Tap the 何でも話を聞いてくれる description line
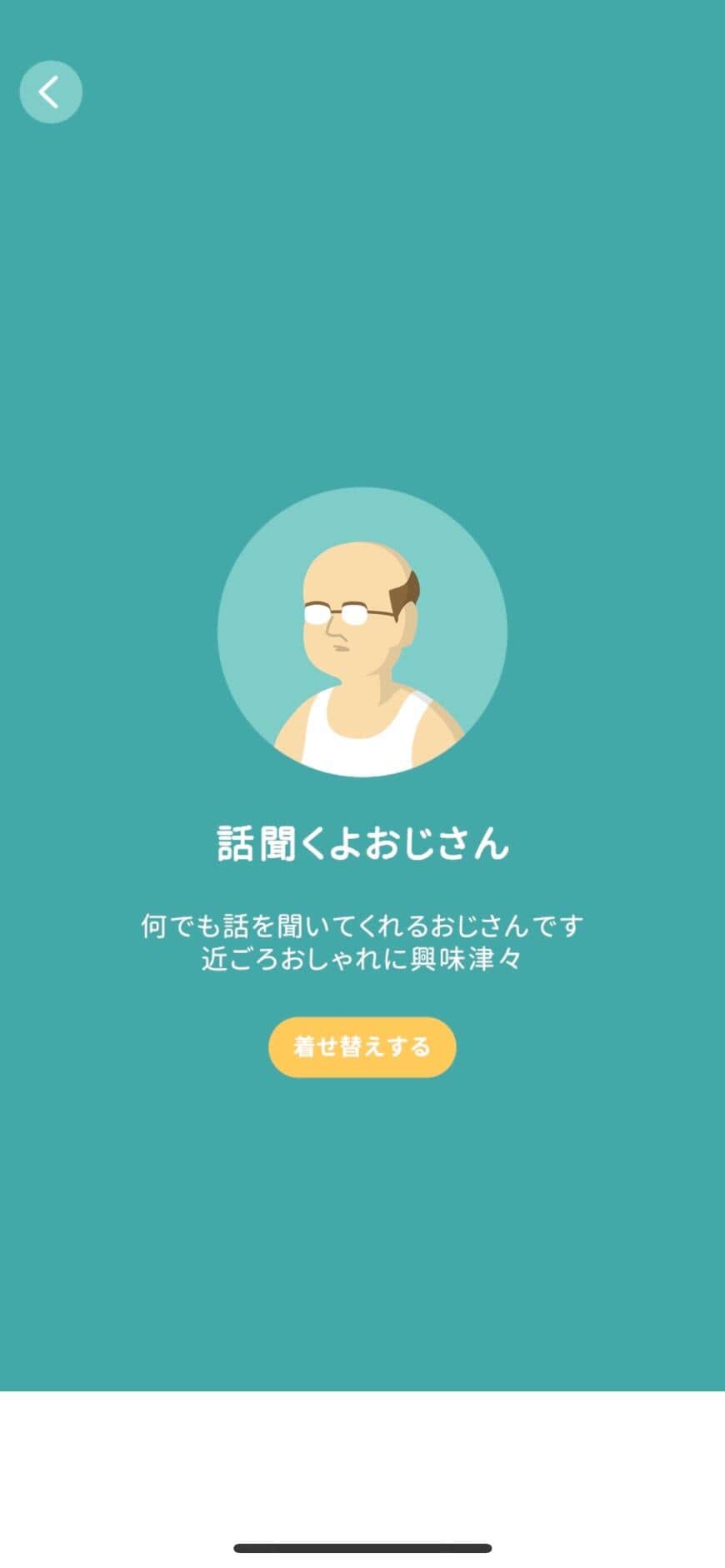 click(x=362, y=925)
